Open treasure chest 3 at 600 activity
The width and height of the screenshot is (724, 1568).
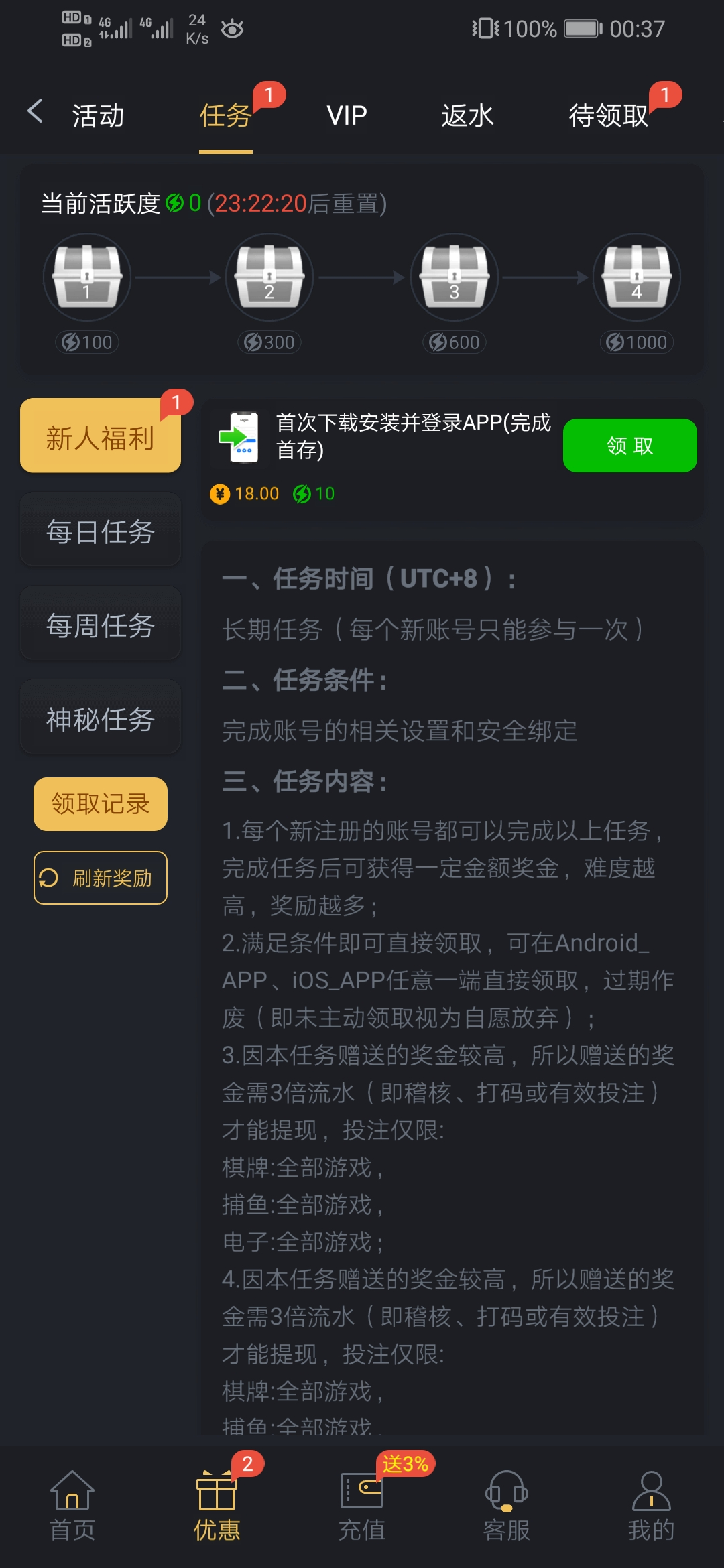[x=454, y=277]
